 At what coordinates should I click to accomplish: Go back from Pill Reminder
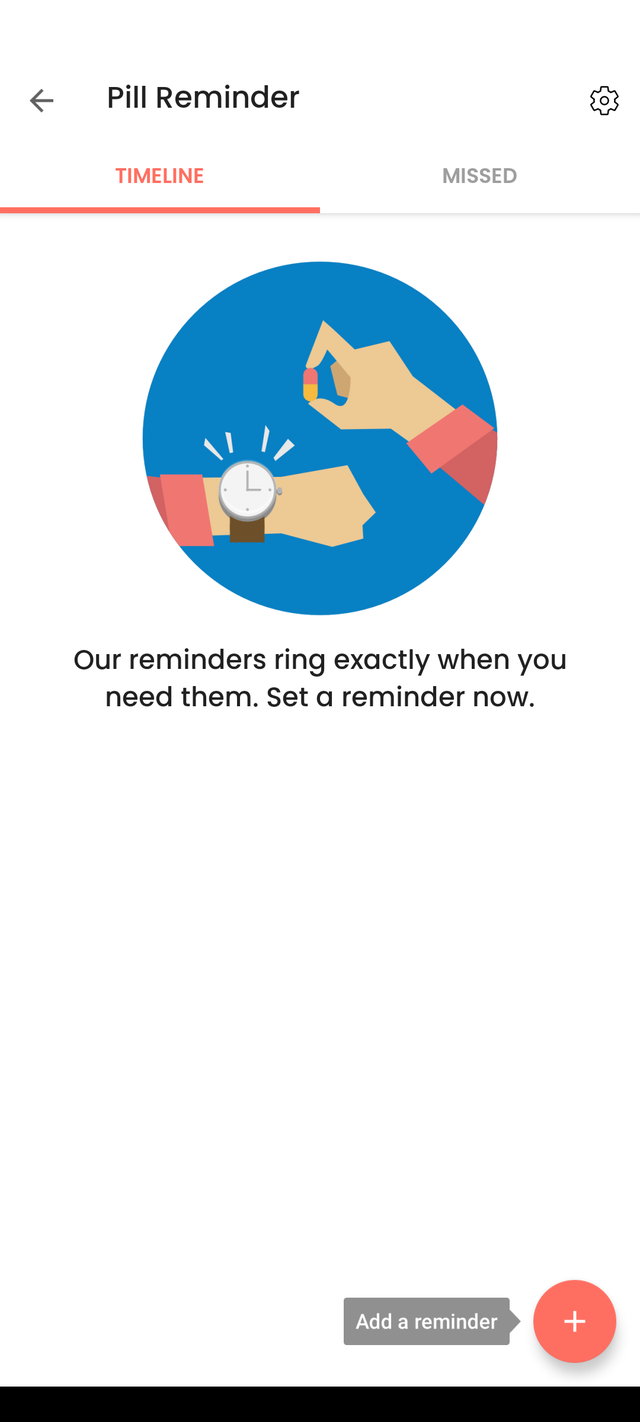41,100
